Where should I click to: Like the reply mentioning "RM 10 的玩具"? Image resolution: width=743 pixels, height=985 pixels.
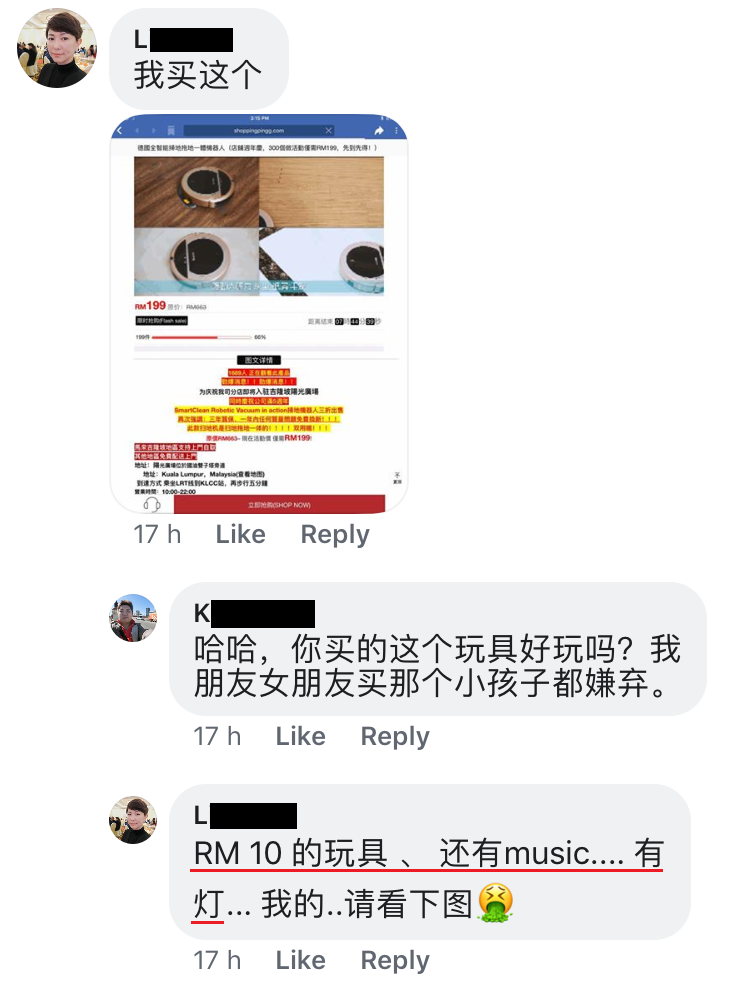(300, 961)
